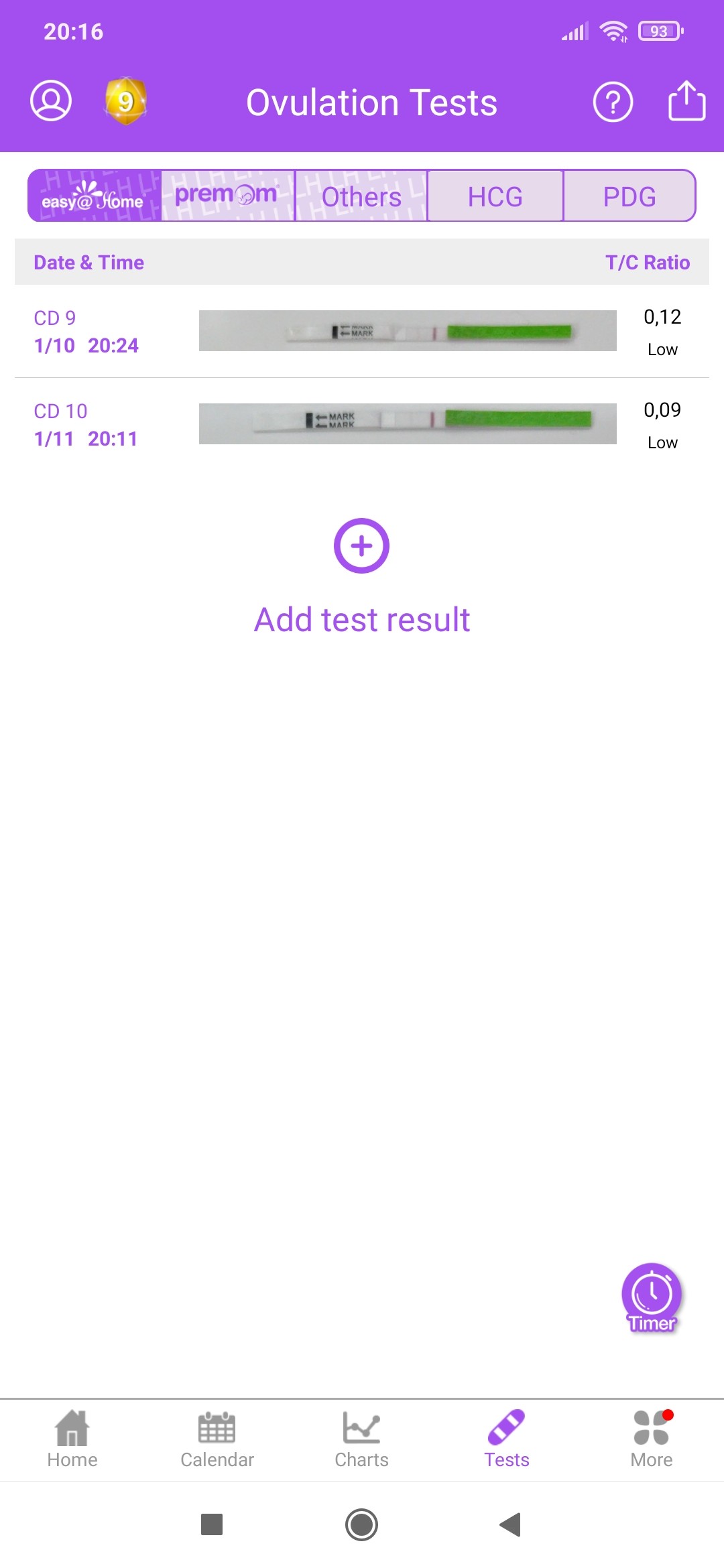The image size is (724, 1568).
Task: Open the Calendar tab
Action: [x=217, y=1439]
